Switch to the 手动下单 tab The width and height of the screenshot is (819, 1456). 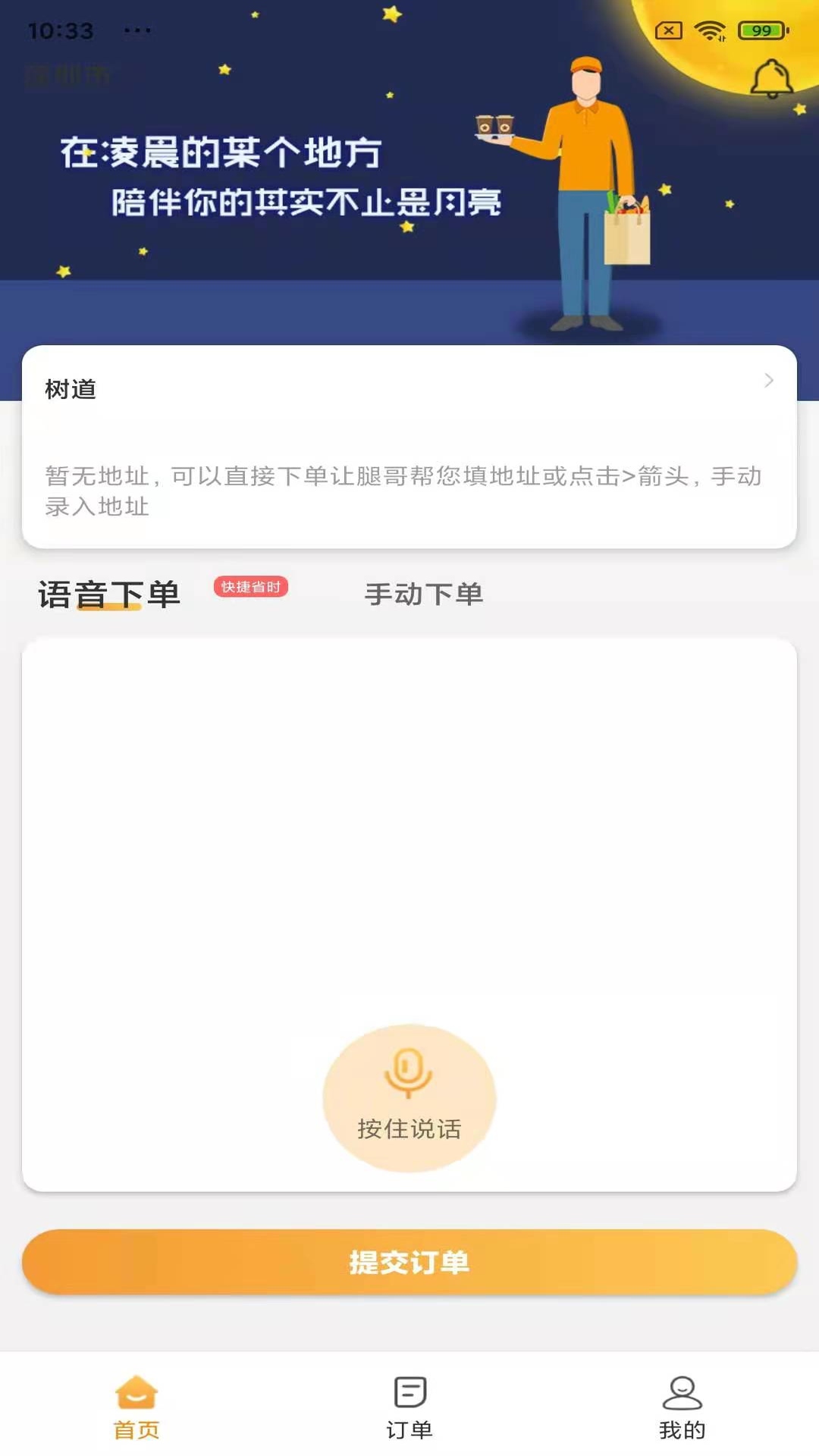tap(424, 595)
